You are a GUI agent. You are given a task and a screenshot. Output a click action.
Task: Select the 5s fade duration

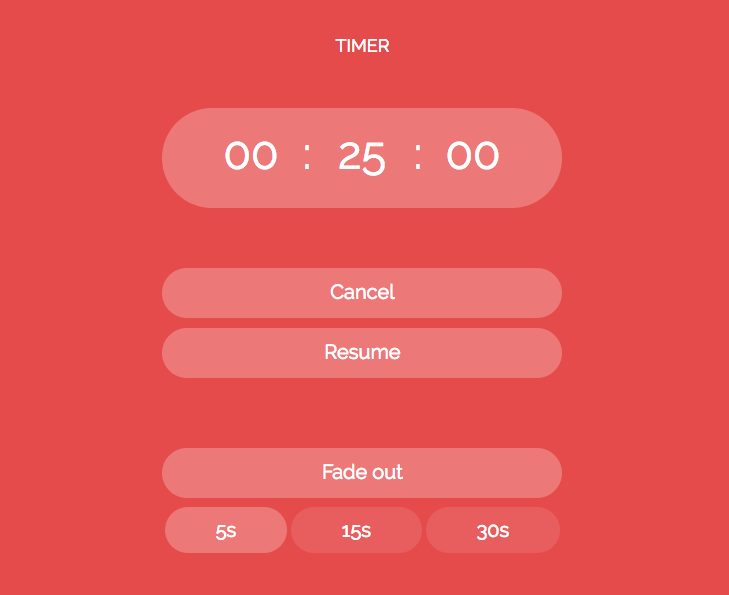pyautogui.click(x=226, y=530)
